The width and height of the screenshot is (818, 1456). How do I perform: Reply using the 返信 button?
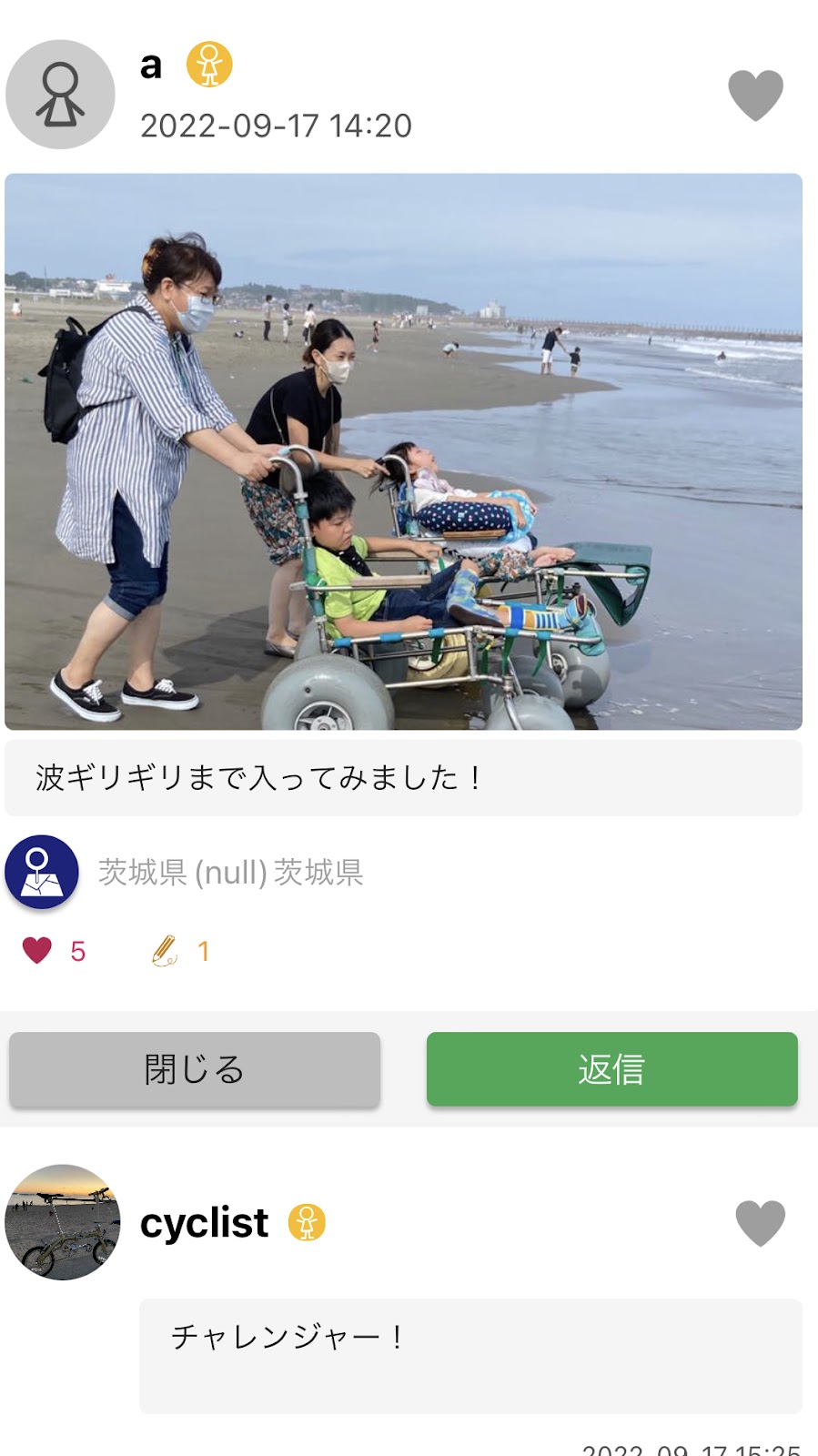[x=611, y=1069]
